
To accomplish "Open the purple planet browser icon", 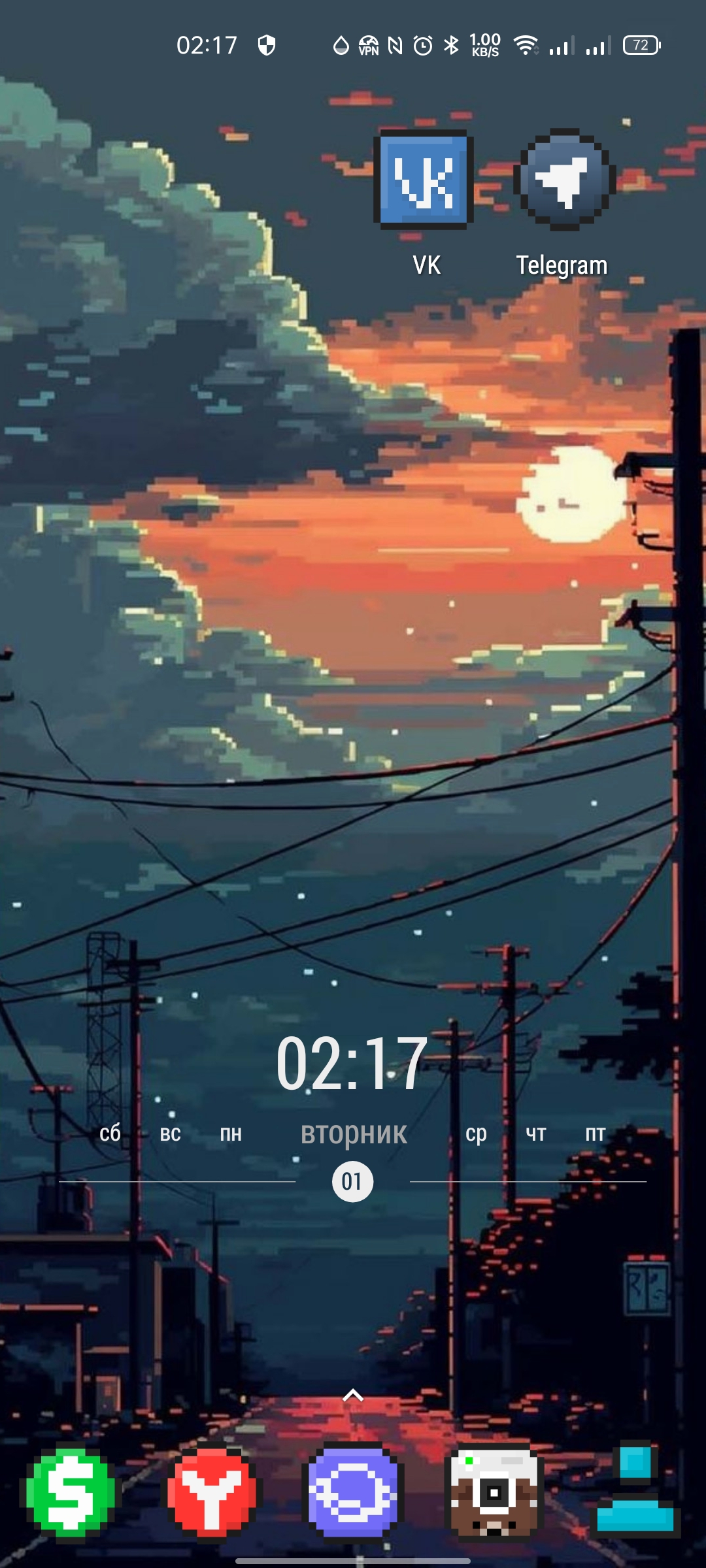I will click(x=353, y=1492).
